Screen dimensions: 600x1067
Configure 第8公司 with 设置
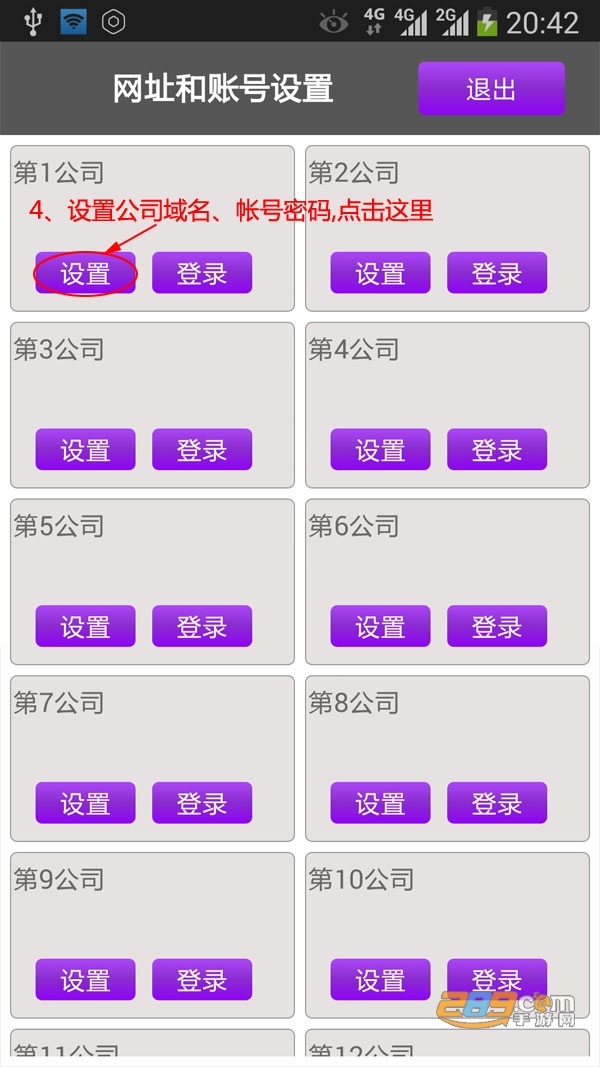coord(380,803)
